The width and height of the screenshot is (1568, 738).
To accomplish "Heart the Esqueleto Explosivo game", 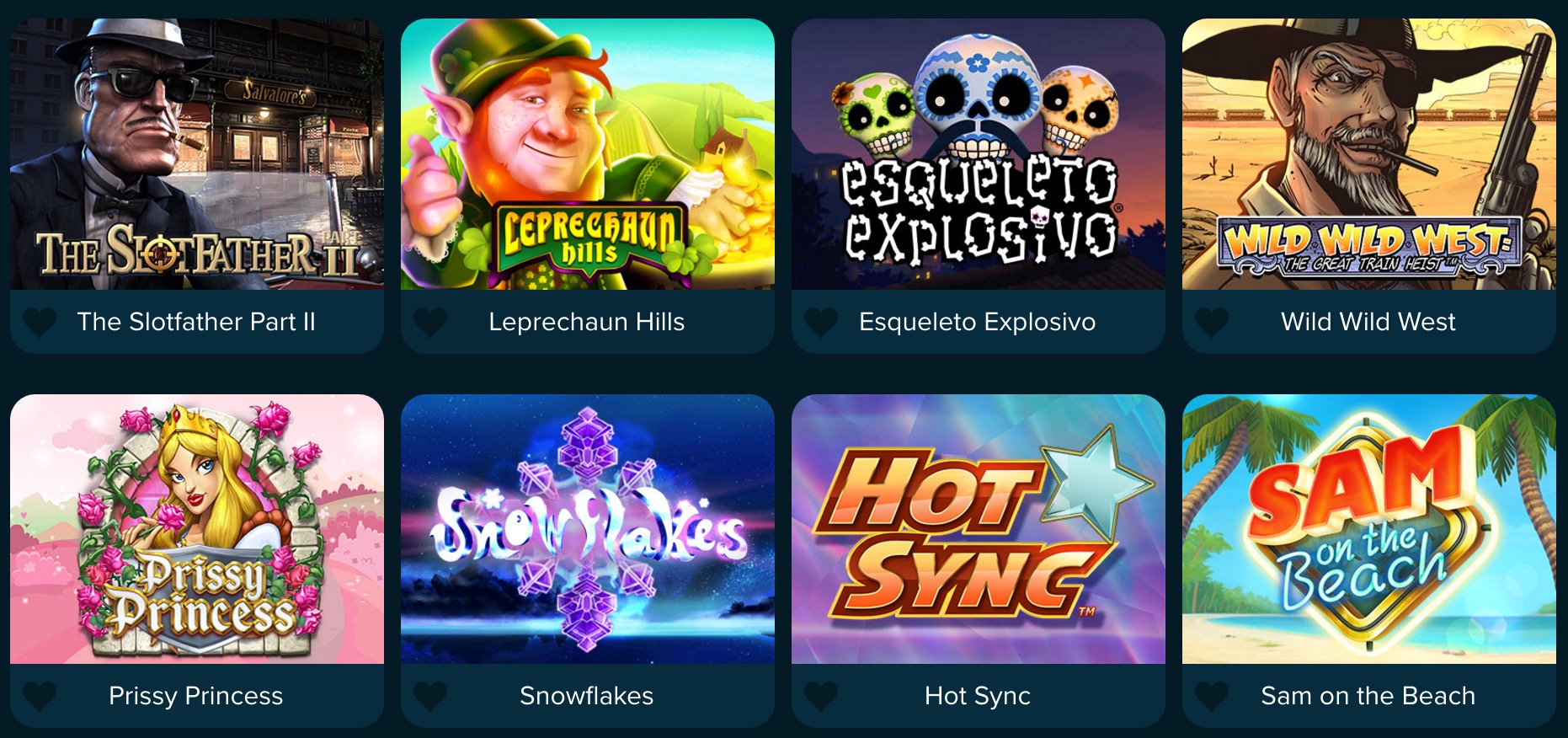I will coord(821,322).
